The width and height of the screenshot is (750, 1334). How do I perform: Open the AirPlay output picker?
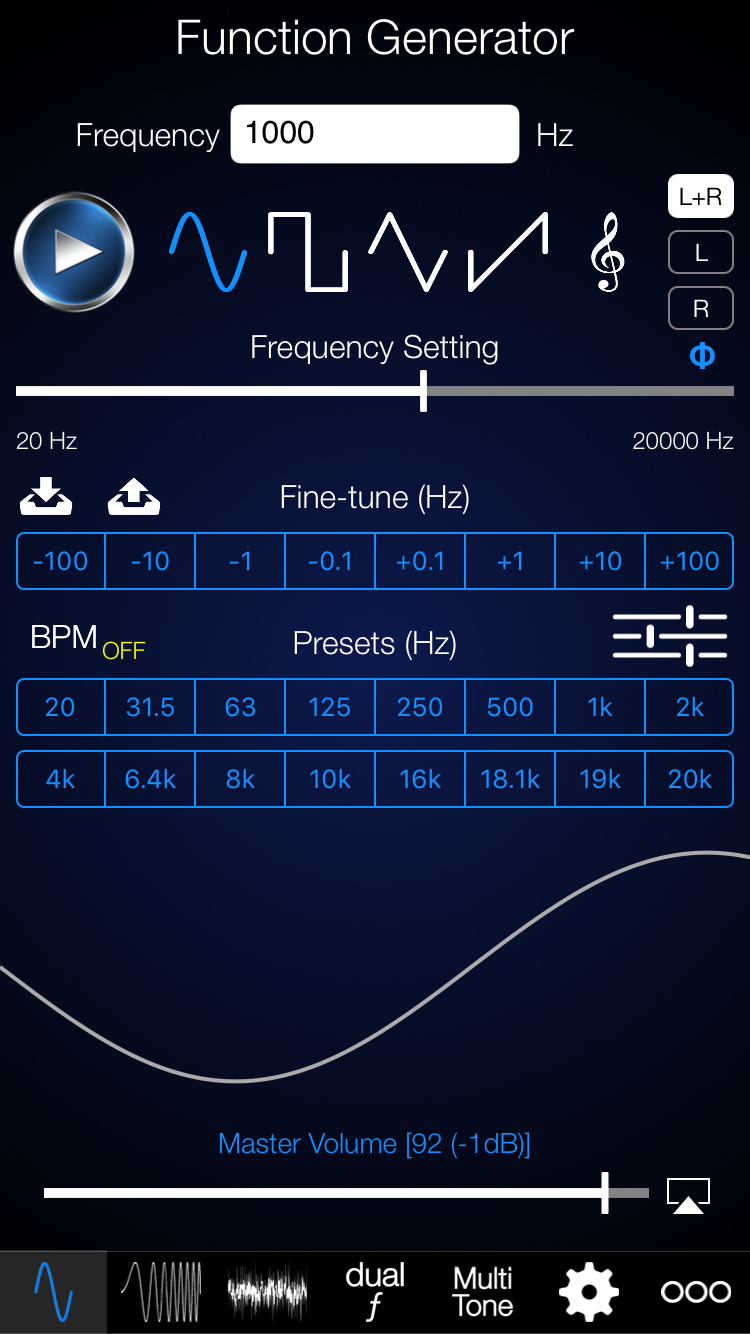point(688,1195)
